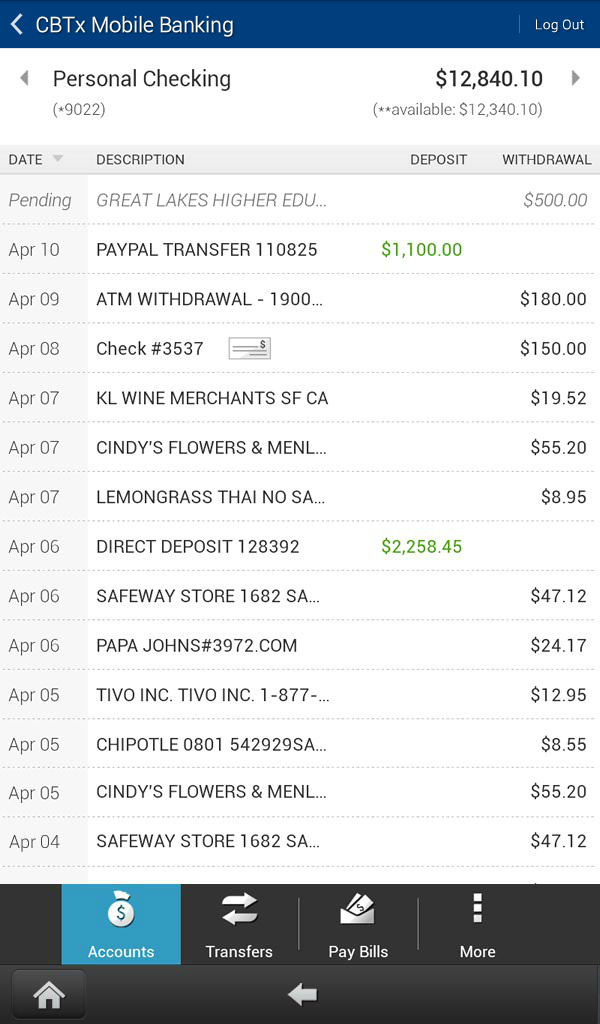View the Tivo Inc. transaction

click(300, 695)
